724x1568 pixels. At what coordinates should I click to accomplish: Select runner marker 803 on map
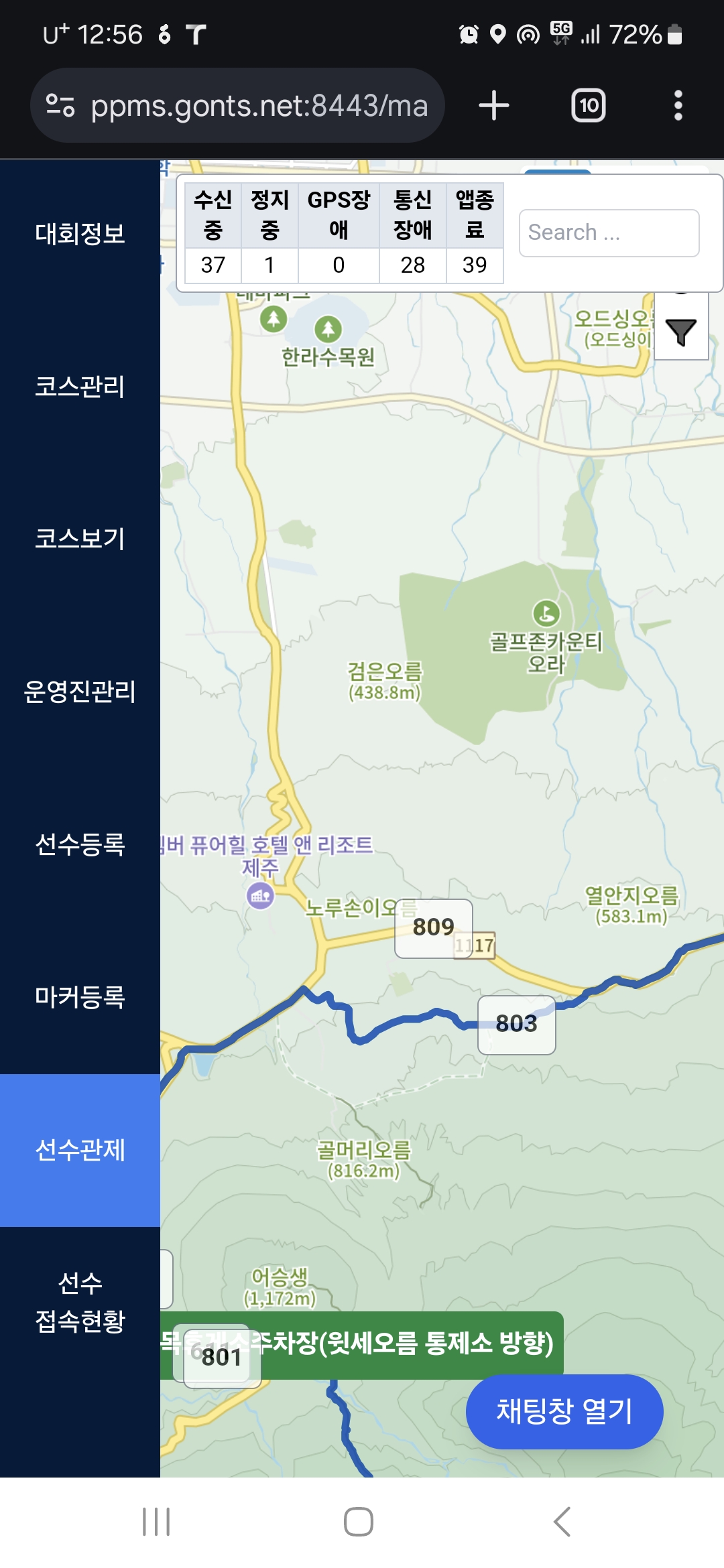pyautogui.click(x=516, y=1024)
